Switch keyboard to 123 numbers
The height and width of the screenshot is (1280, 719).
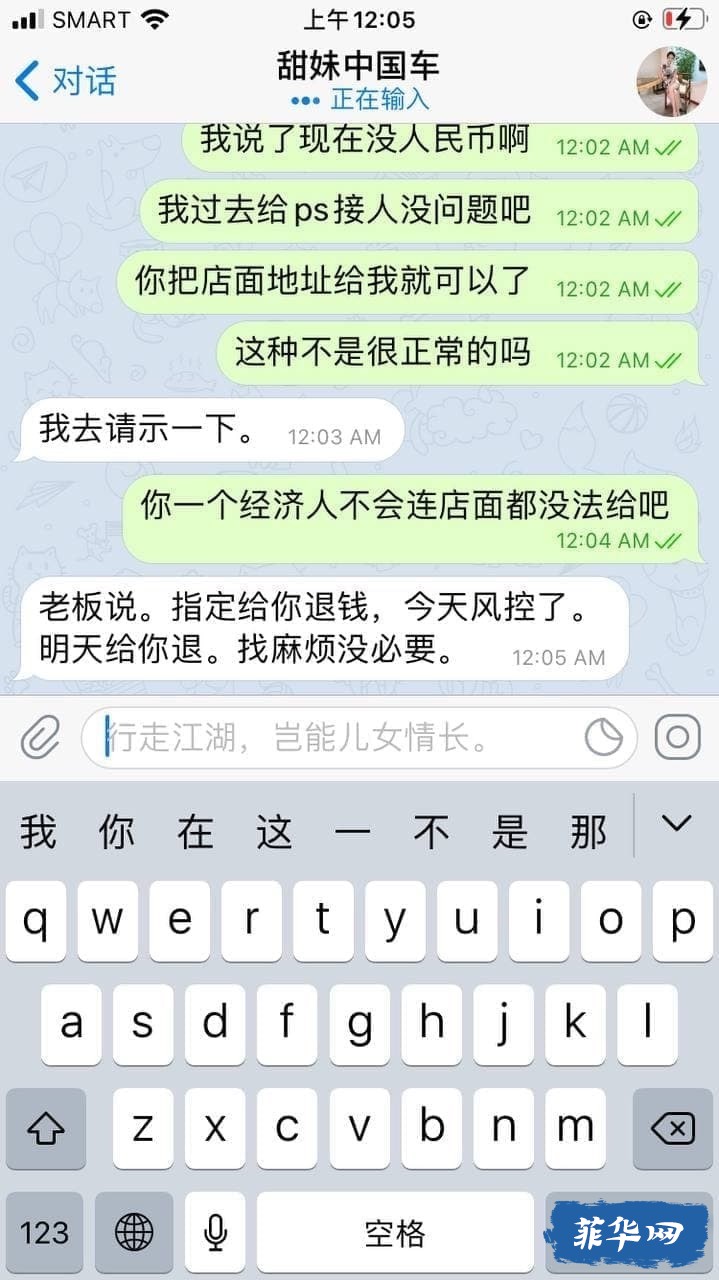coord(45,1232)
